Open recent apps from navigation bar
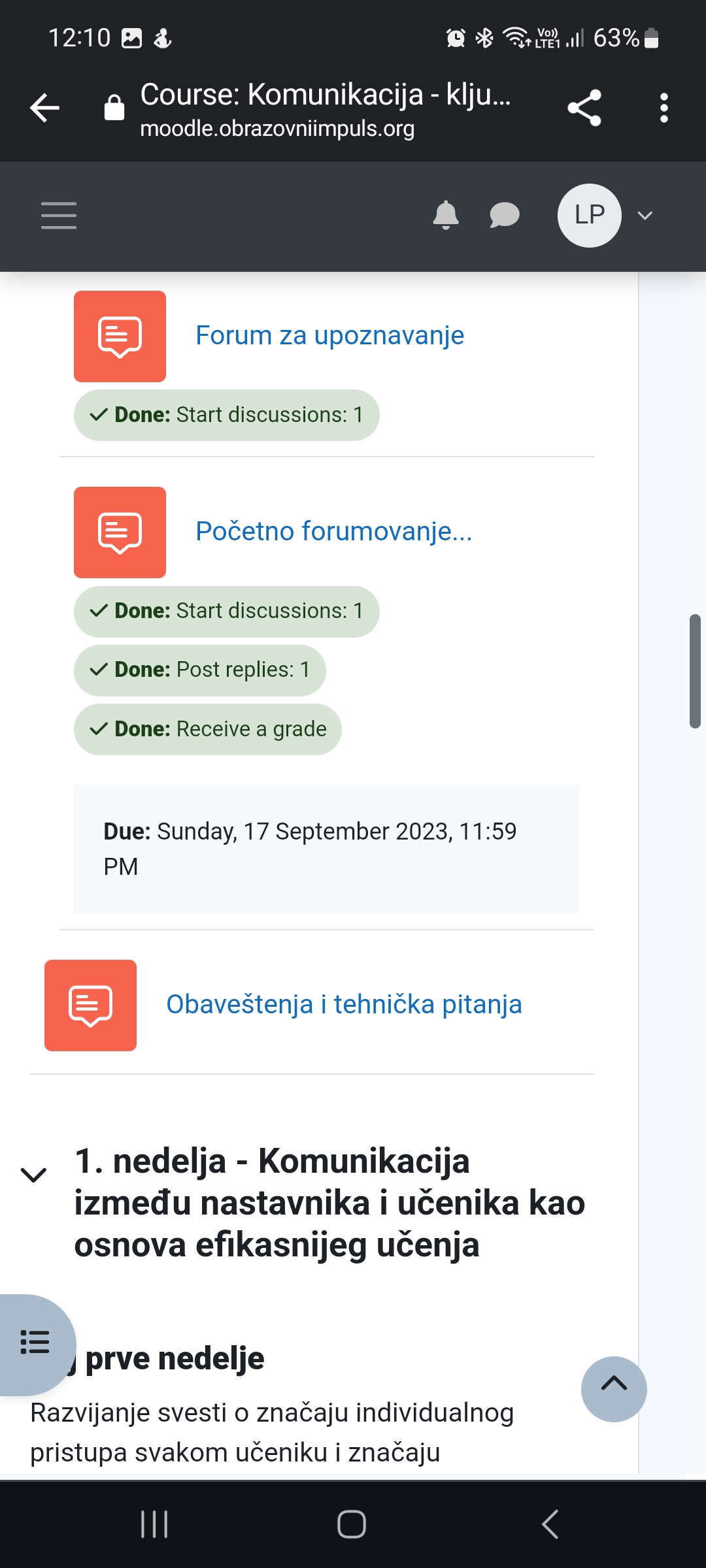The image size is (706, 1568). point(155,1524)
